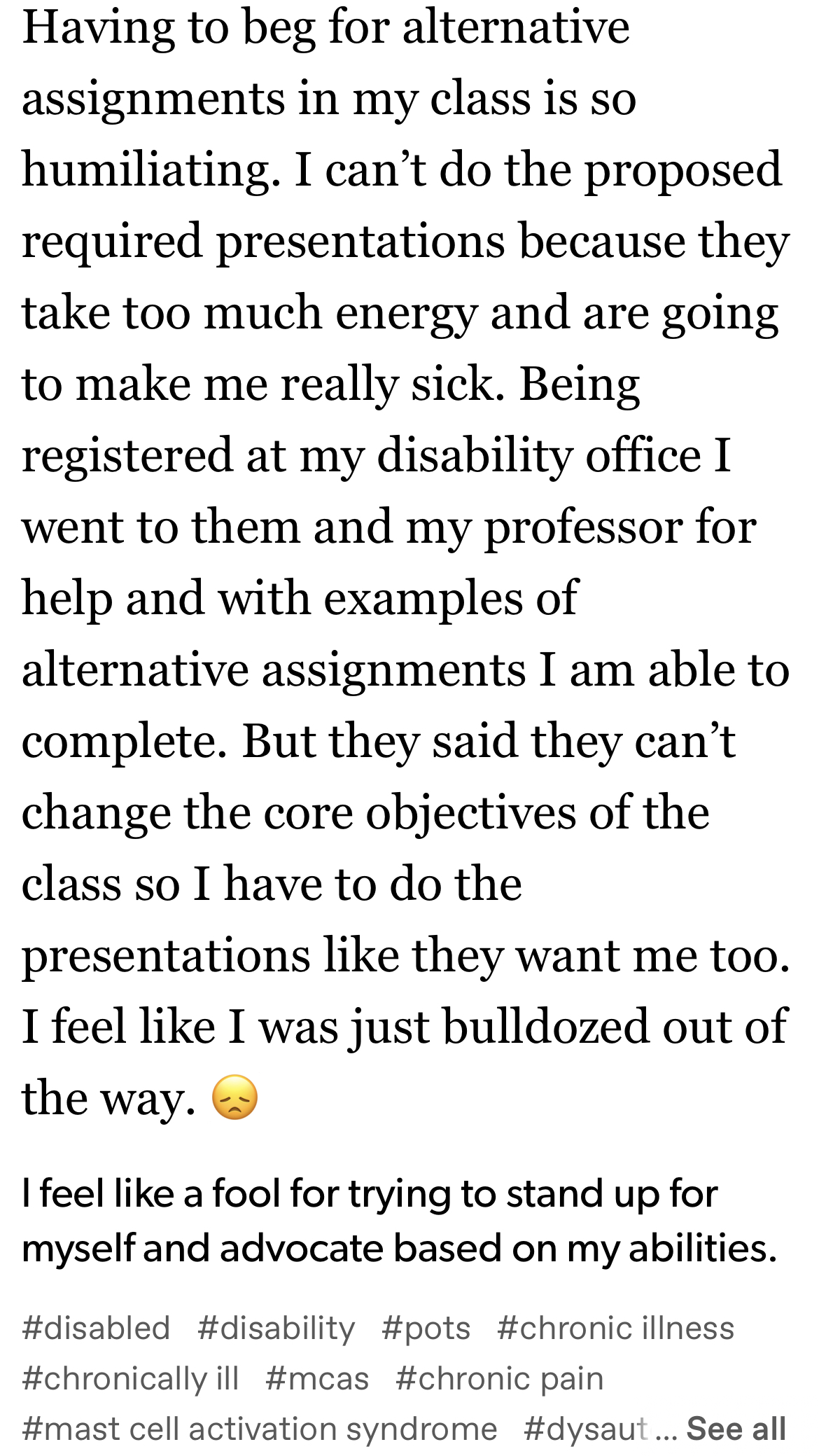View posts tagged #chronic pain

pos(500,1379)
